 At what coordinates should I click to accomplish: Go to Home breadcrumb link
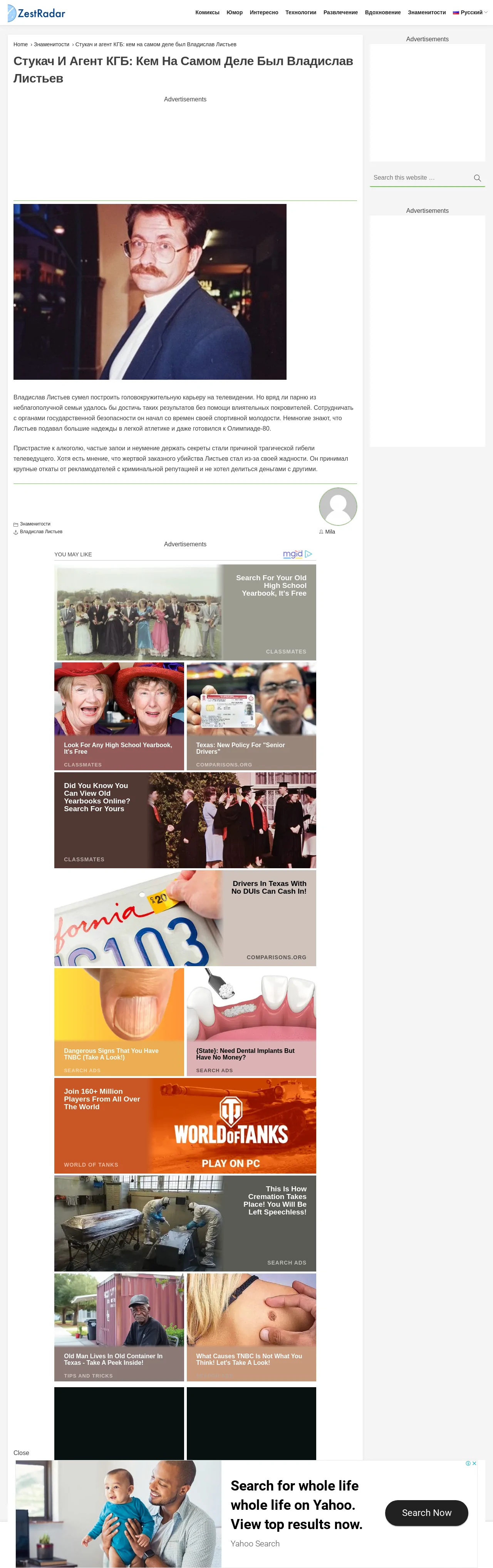[x=21, y=44]
